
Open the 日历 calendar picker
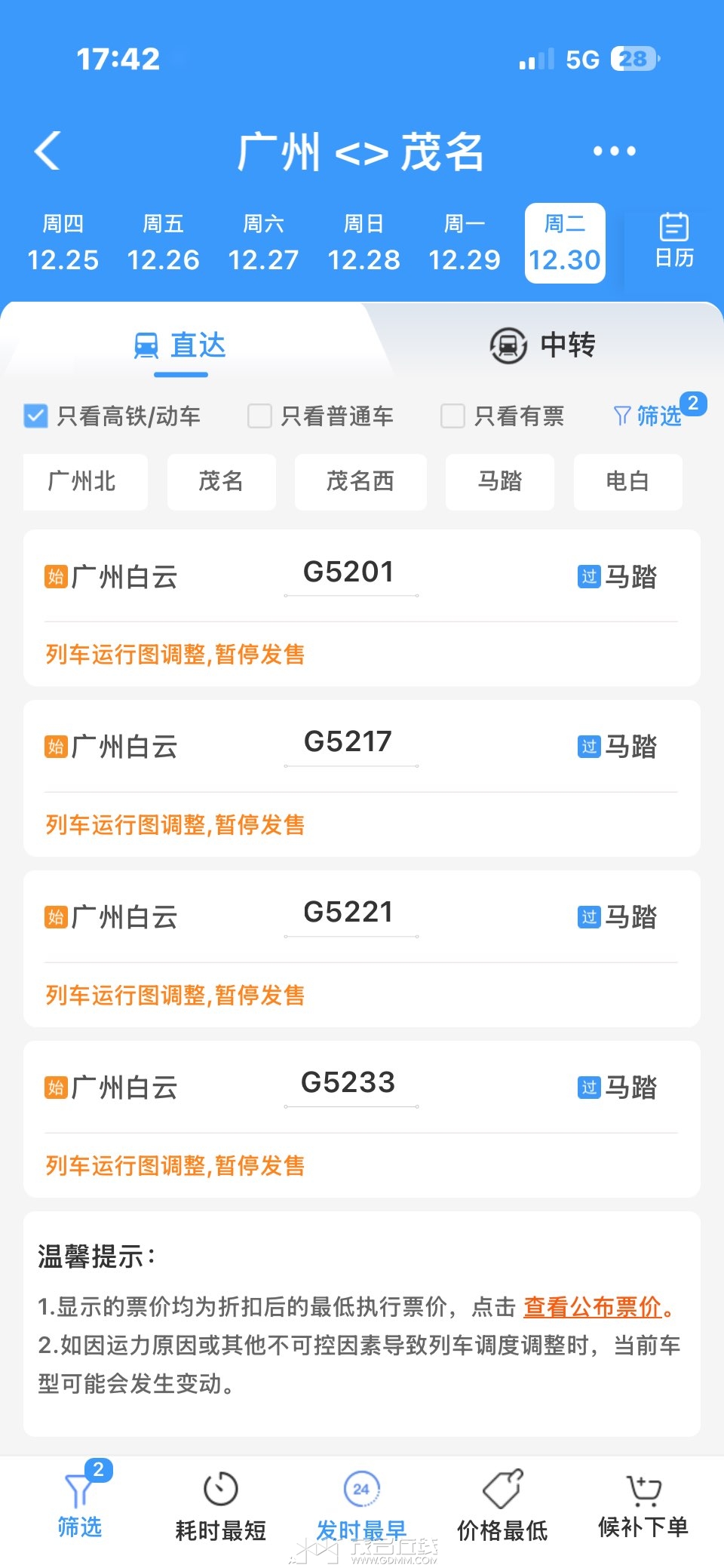(673, 241)
